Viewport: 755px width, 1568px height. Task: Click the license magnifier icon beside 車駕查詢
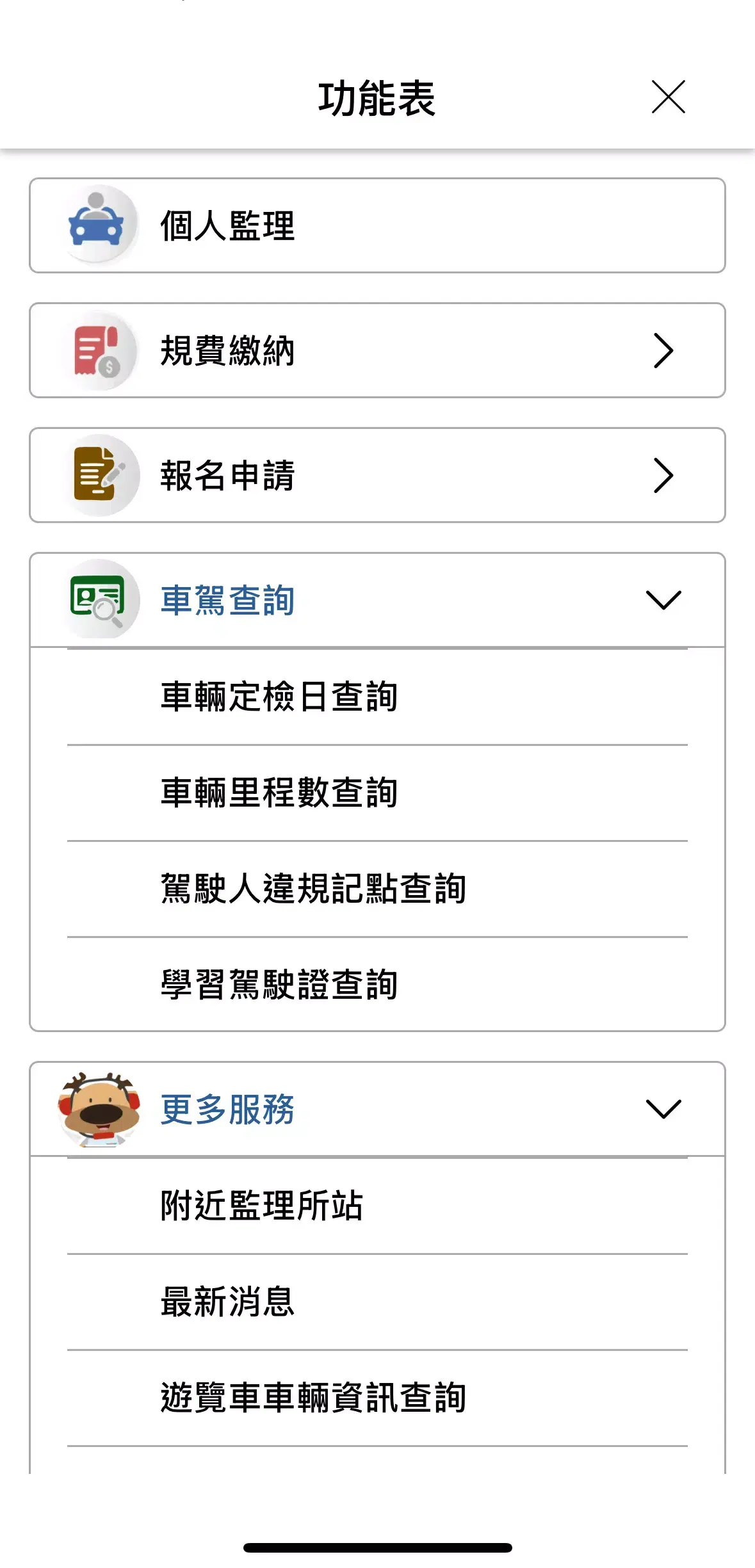tap(99, 600)
